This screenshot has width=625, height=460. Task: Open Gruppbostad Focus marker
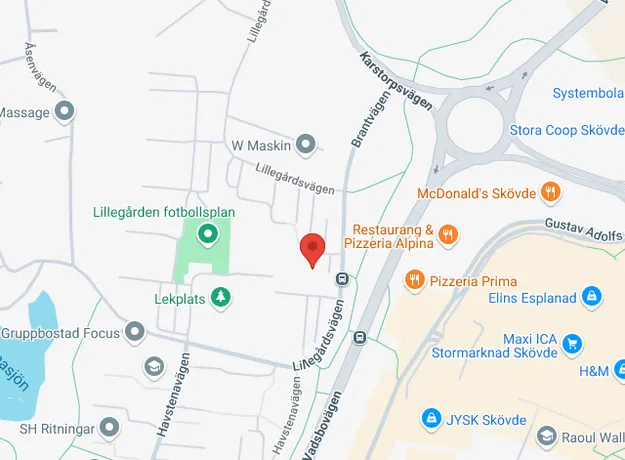click(x=135, y=332)
